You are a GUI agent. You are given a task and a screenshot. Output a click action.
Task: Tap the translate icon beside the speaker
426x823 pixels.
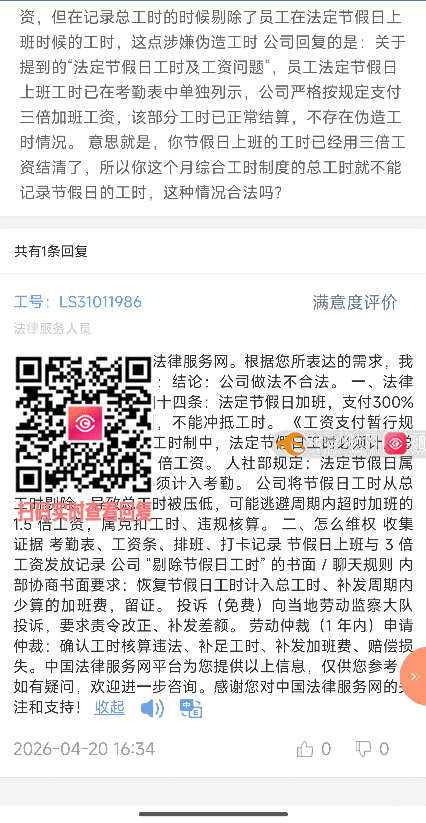(191, 709)
